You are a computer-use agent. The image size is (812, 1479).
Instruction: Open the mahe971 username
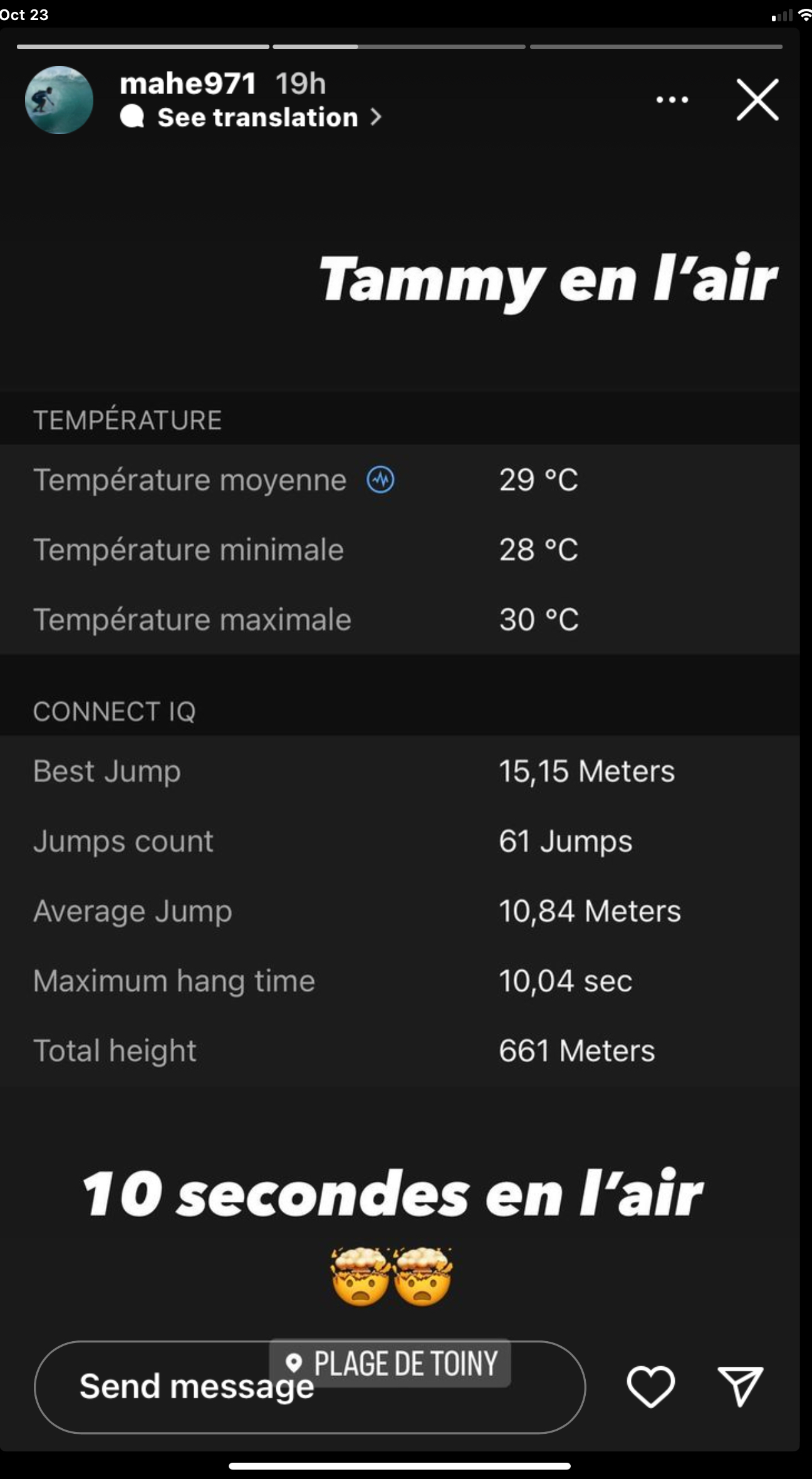click(x=187, y=83)
